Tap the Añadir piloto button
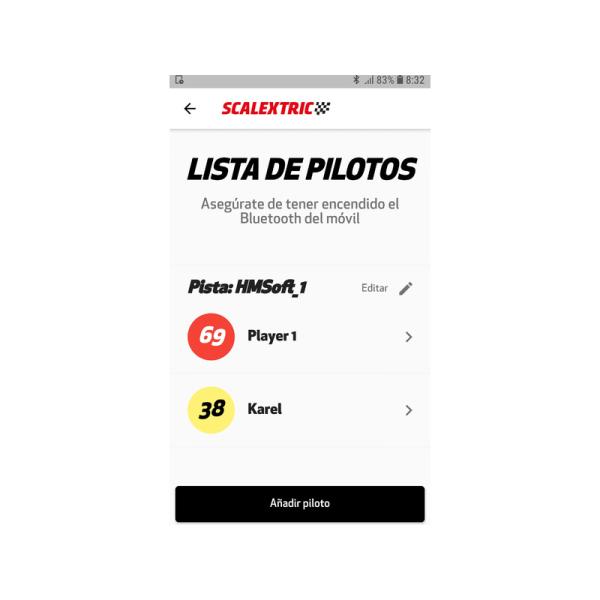This screenshot has width=600, height=600. pyautogui.click(x=300, y=503)
